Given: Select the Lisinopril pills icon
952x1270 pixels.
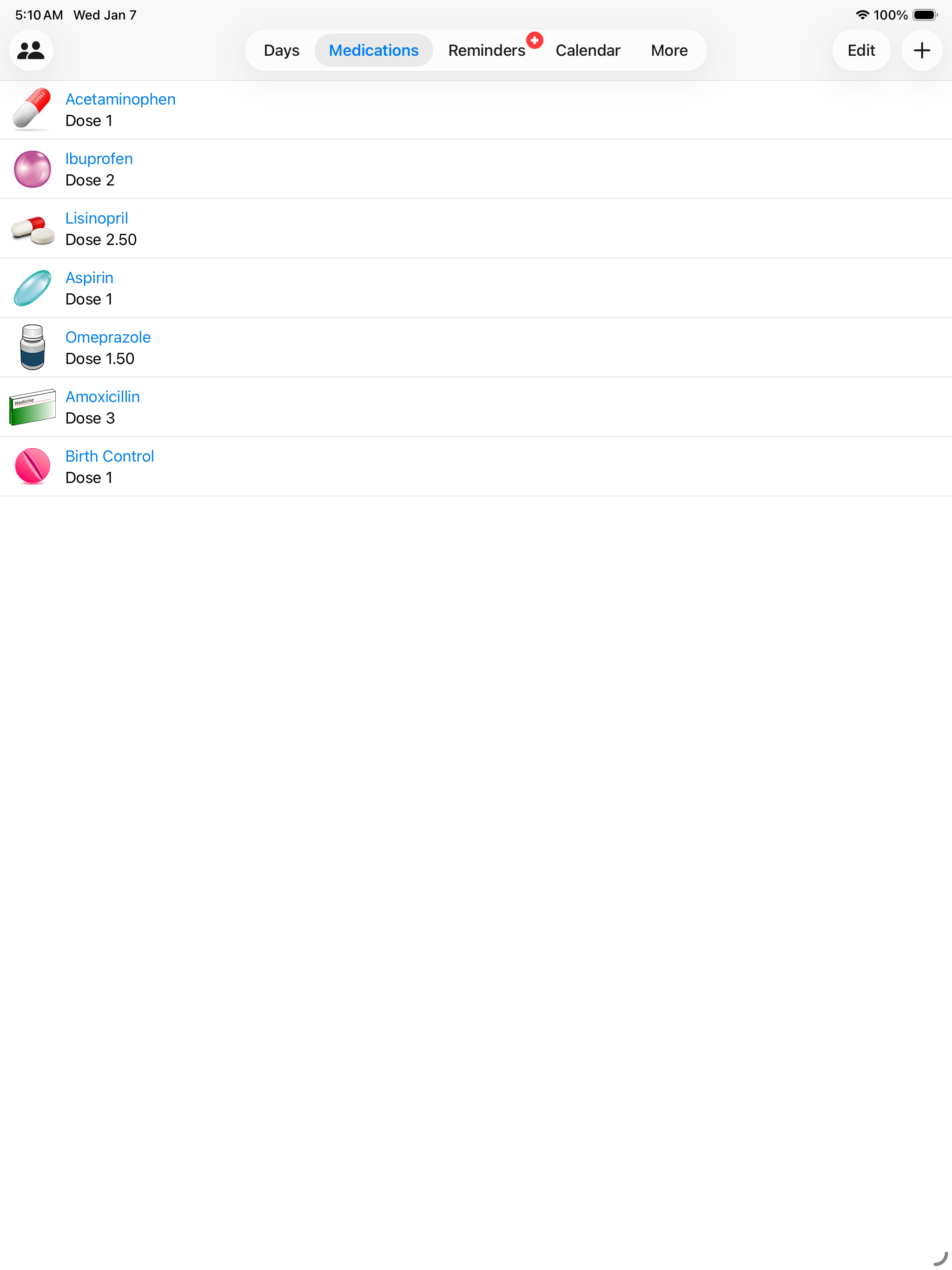Looking at the screenshot, I should pos(33,229).
